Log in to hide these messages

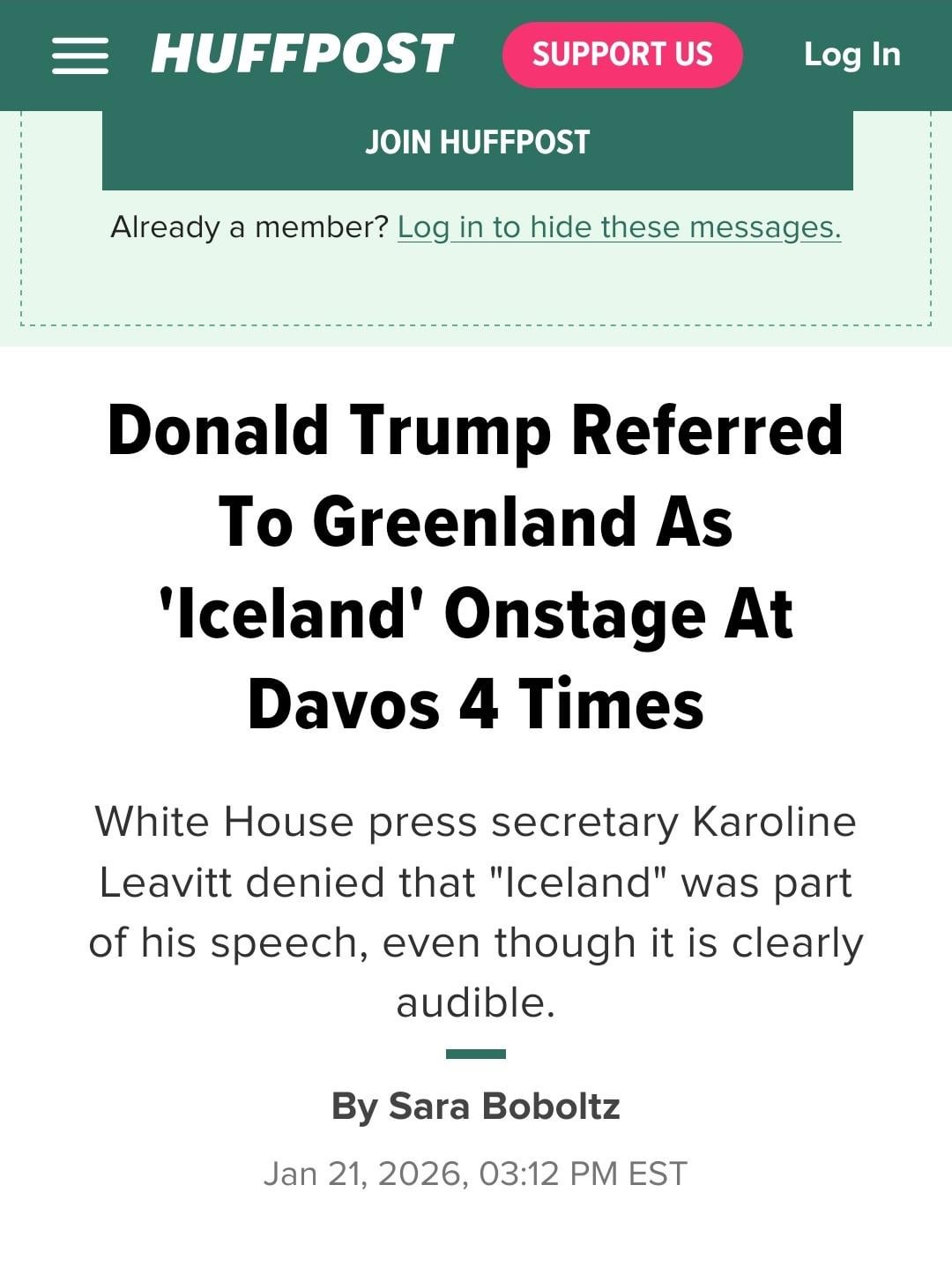coord(619,227)
